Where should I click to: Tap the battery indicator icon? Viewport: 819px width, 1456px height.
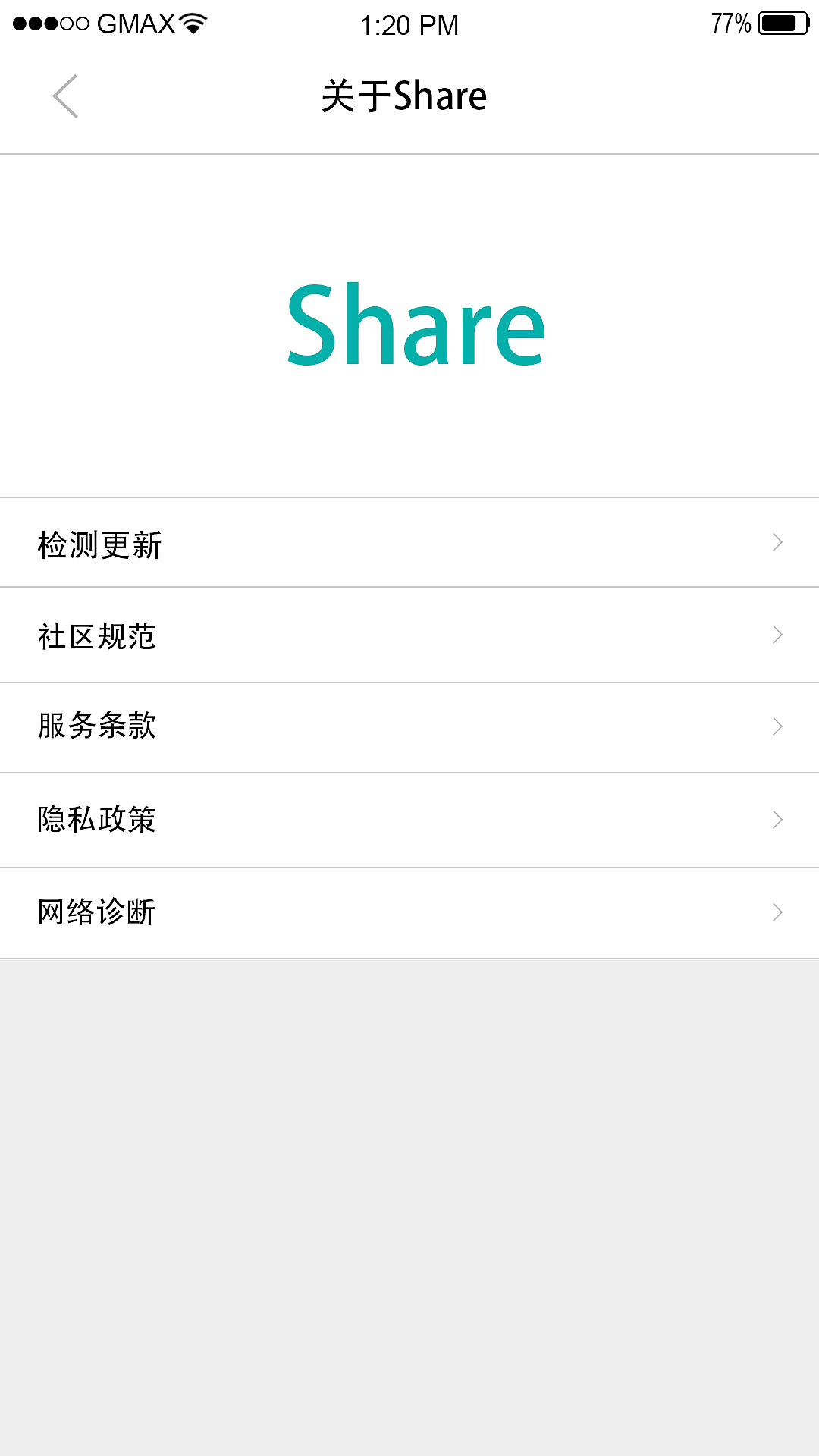(783, 22)
